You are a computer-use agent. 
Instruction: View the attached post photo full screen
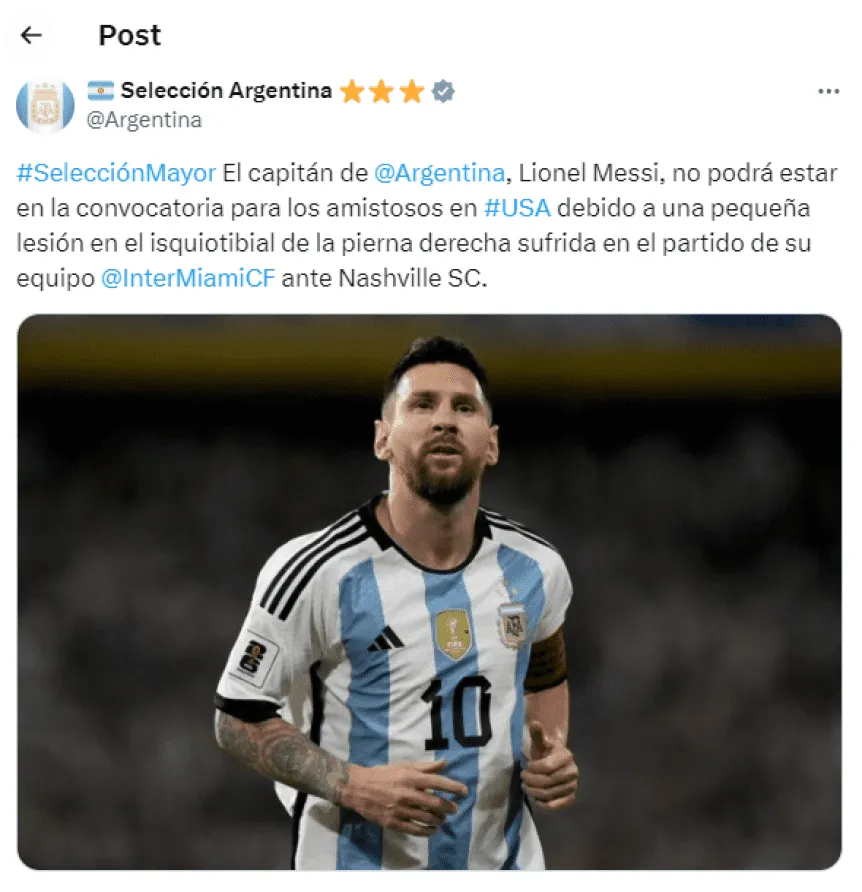429,592
